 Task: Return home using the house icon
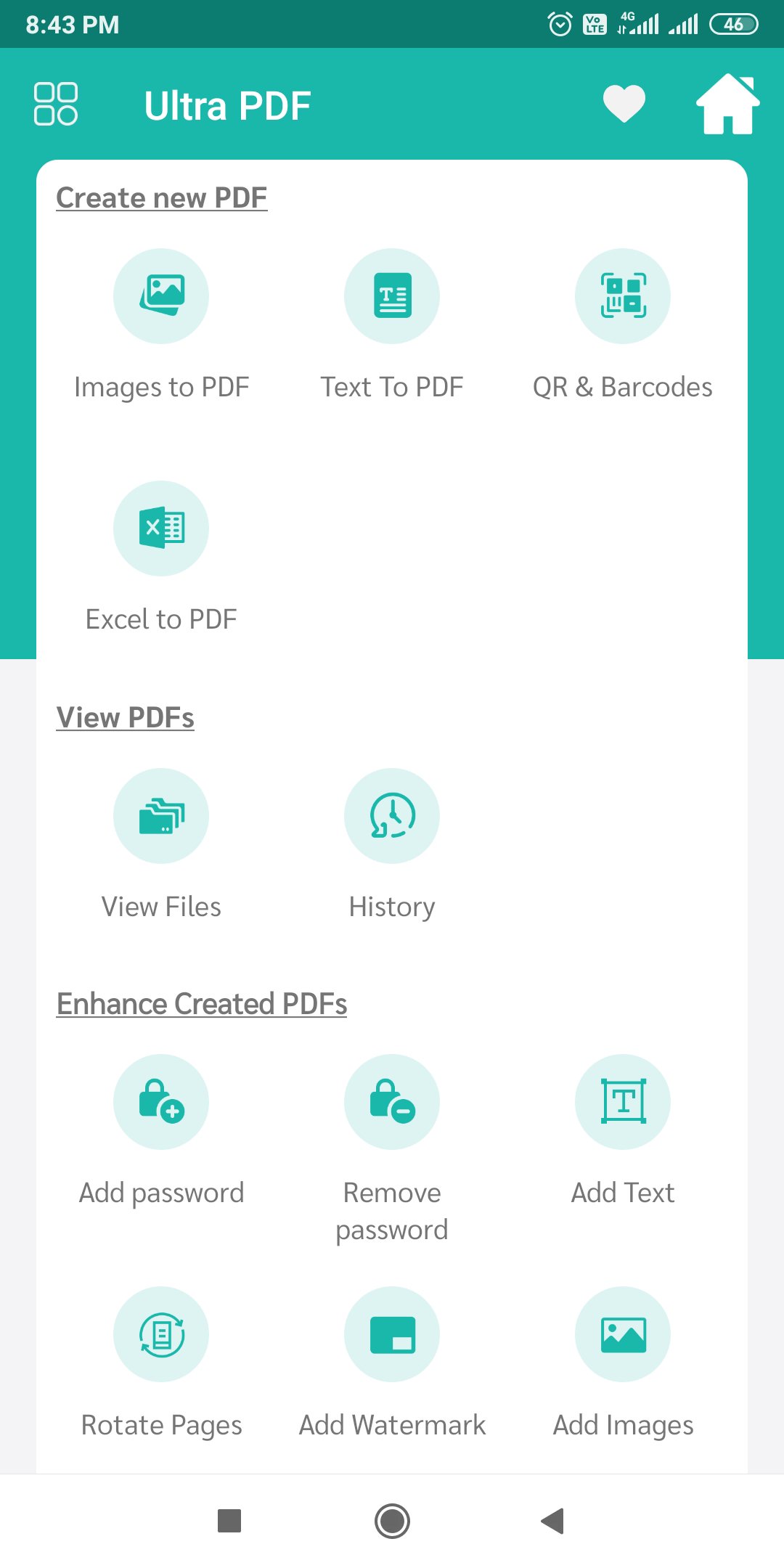(x=727, y=105)
